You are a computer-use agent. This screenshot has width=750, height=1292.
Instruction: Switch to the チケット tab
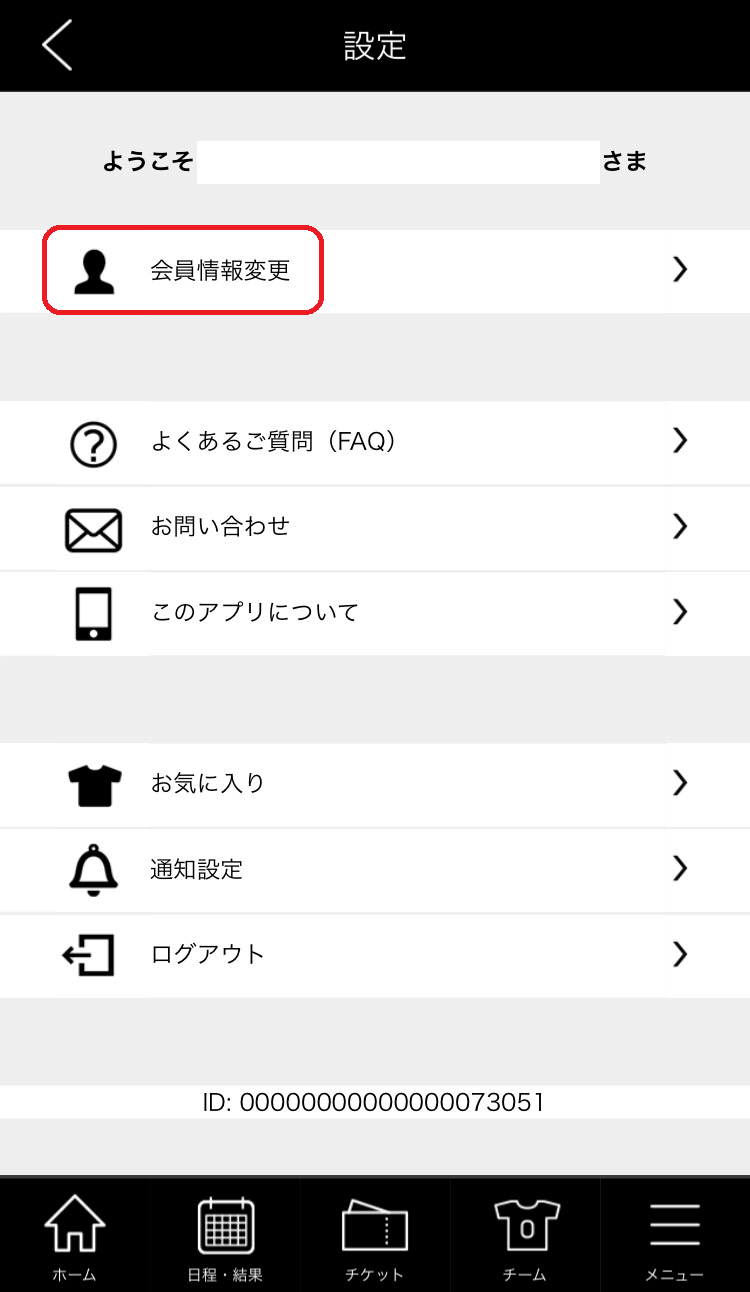pyautogui.click(x=375, y=1236)
